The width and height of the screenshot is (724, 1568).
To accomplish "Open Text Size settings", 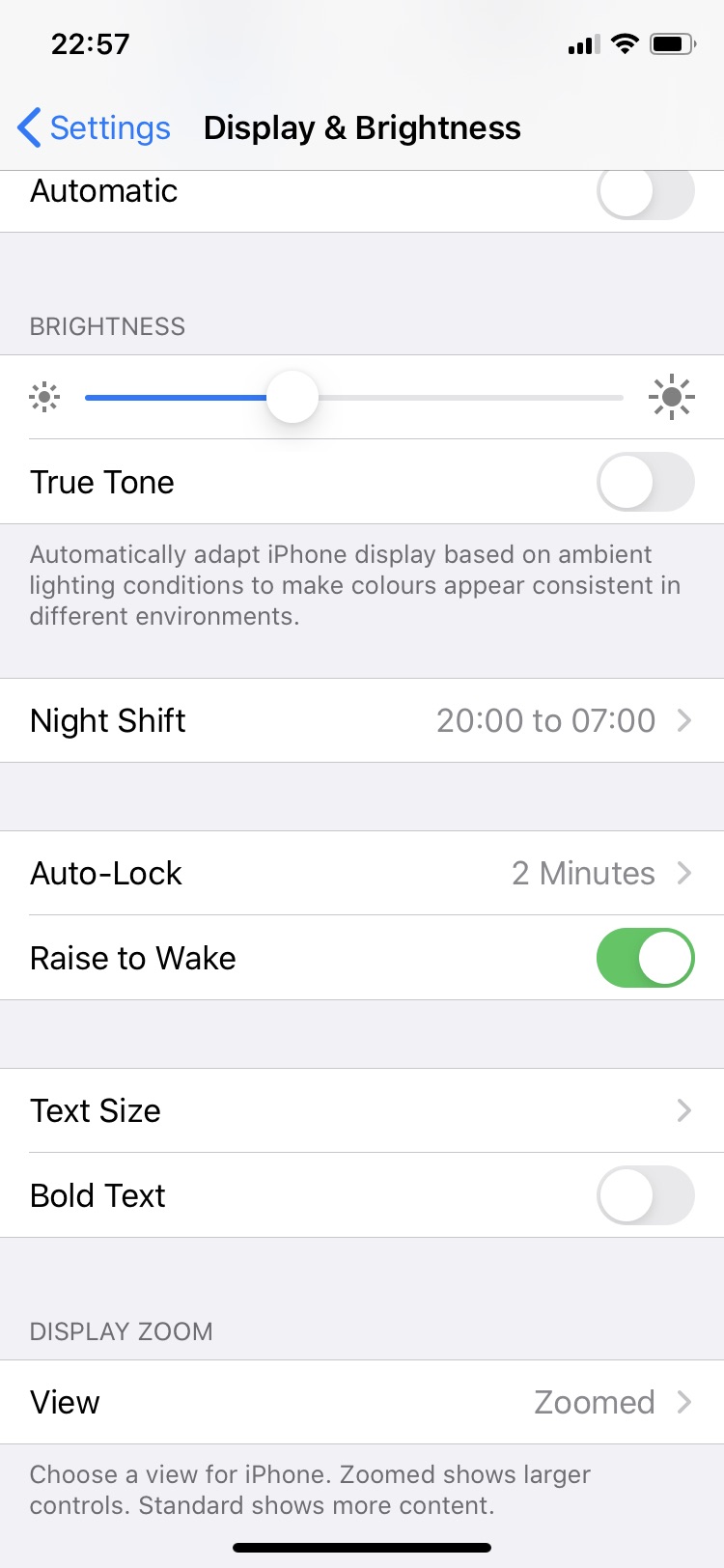I will (x=362, y=1110).
